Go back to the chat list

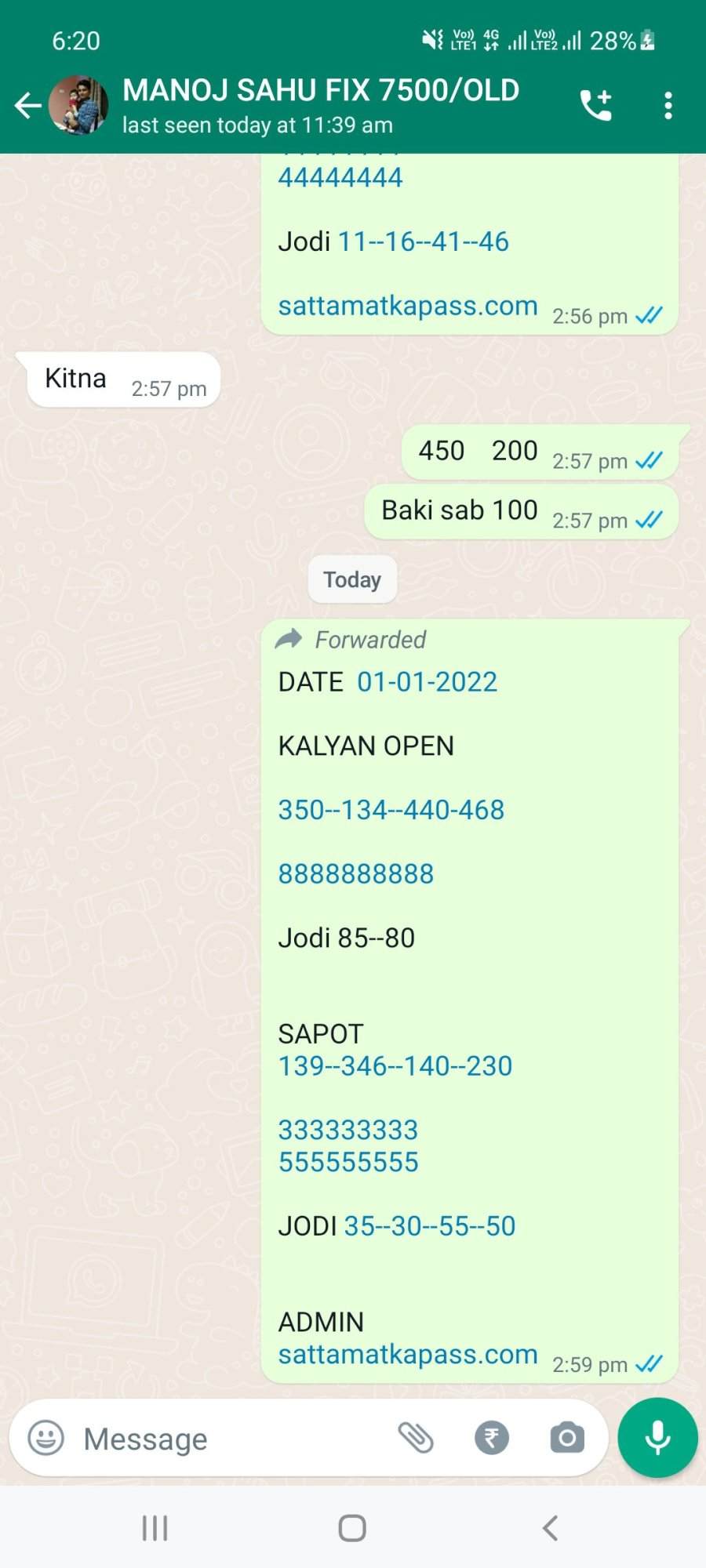28,105
